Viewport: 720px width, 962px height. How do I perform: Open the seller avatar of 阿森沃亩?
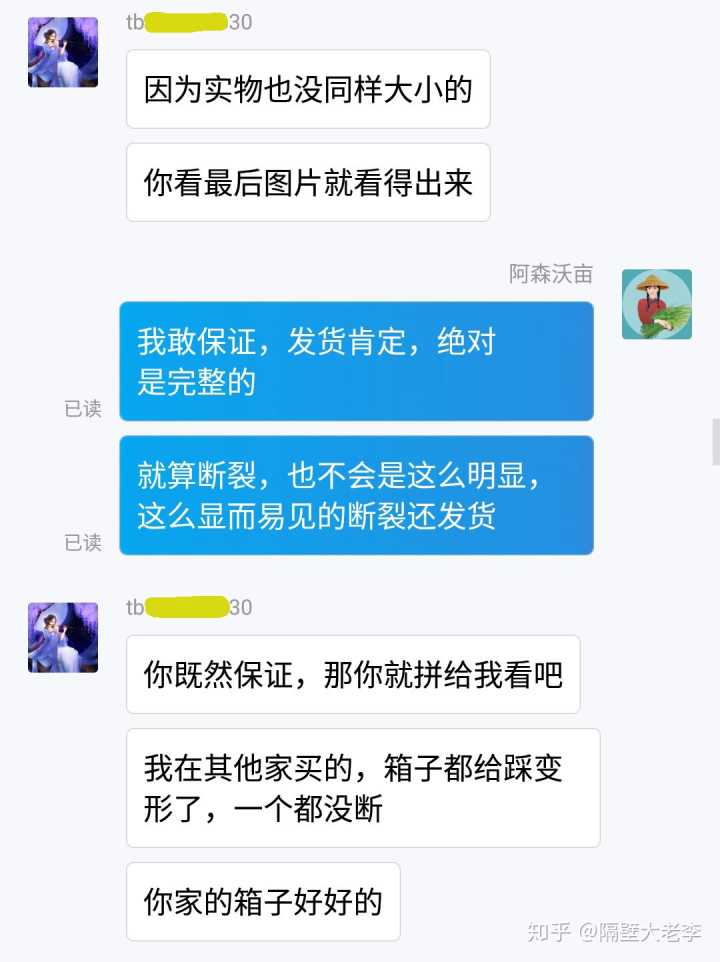click(656, 304)
